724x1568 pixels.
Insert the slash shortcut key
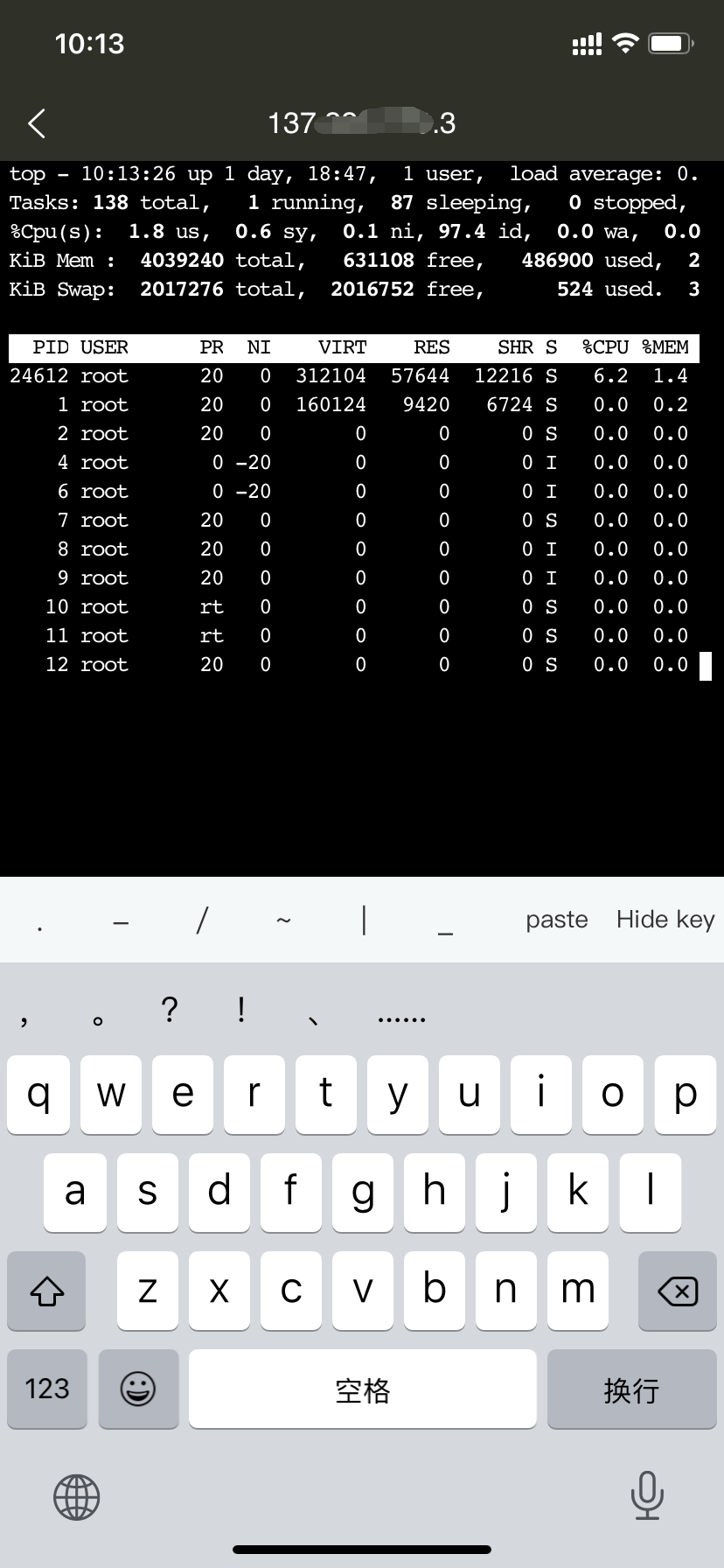(x=202, y=920)
